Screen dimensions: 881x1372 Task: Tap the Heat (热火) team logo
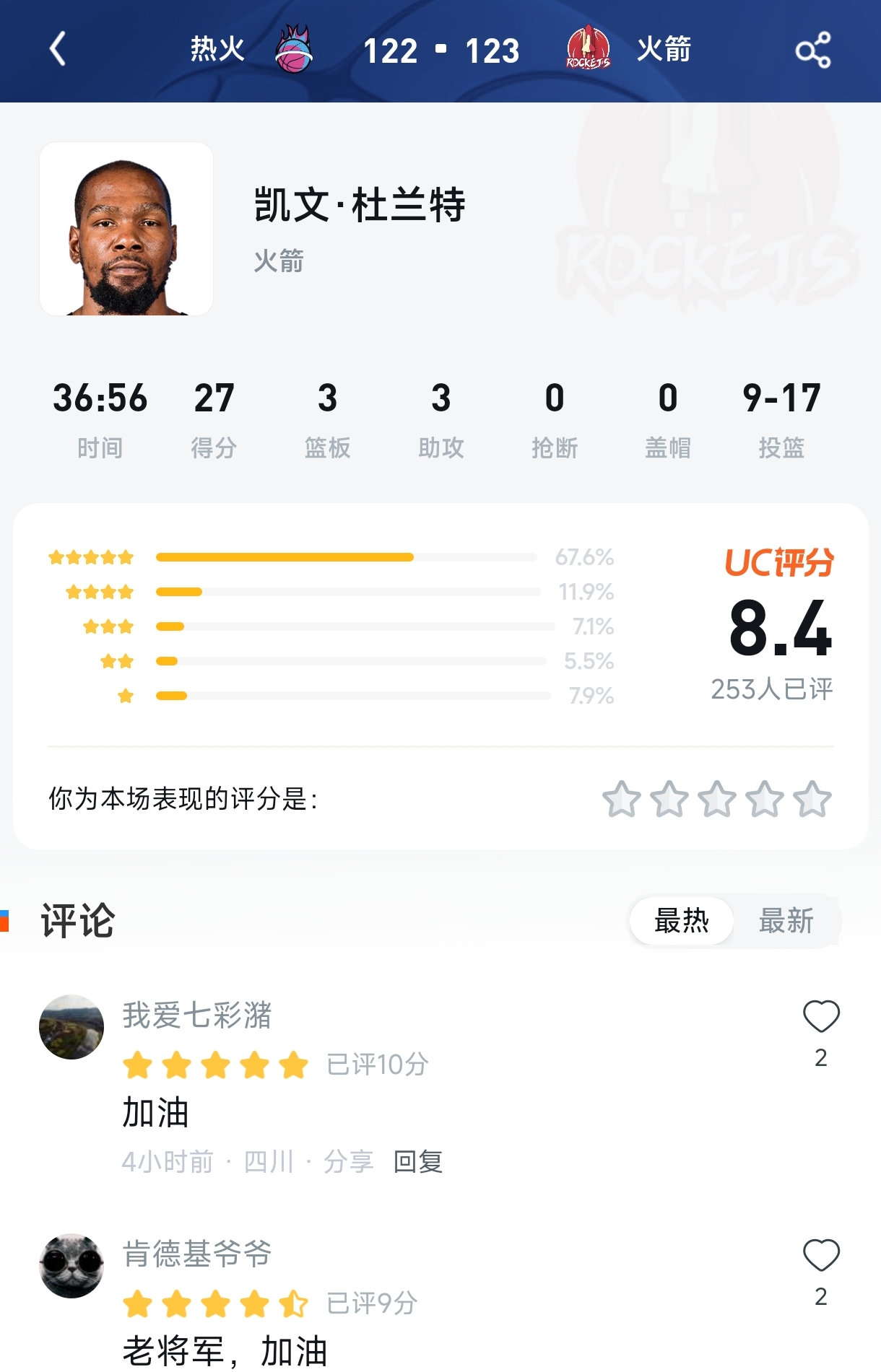(292, 51)
